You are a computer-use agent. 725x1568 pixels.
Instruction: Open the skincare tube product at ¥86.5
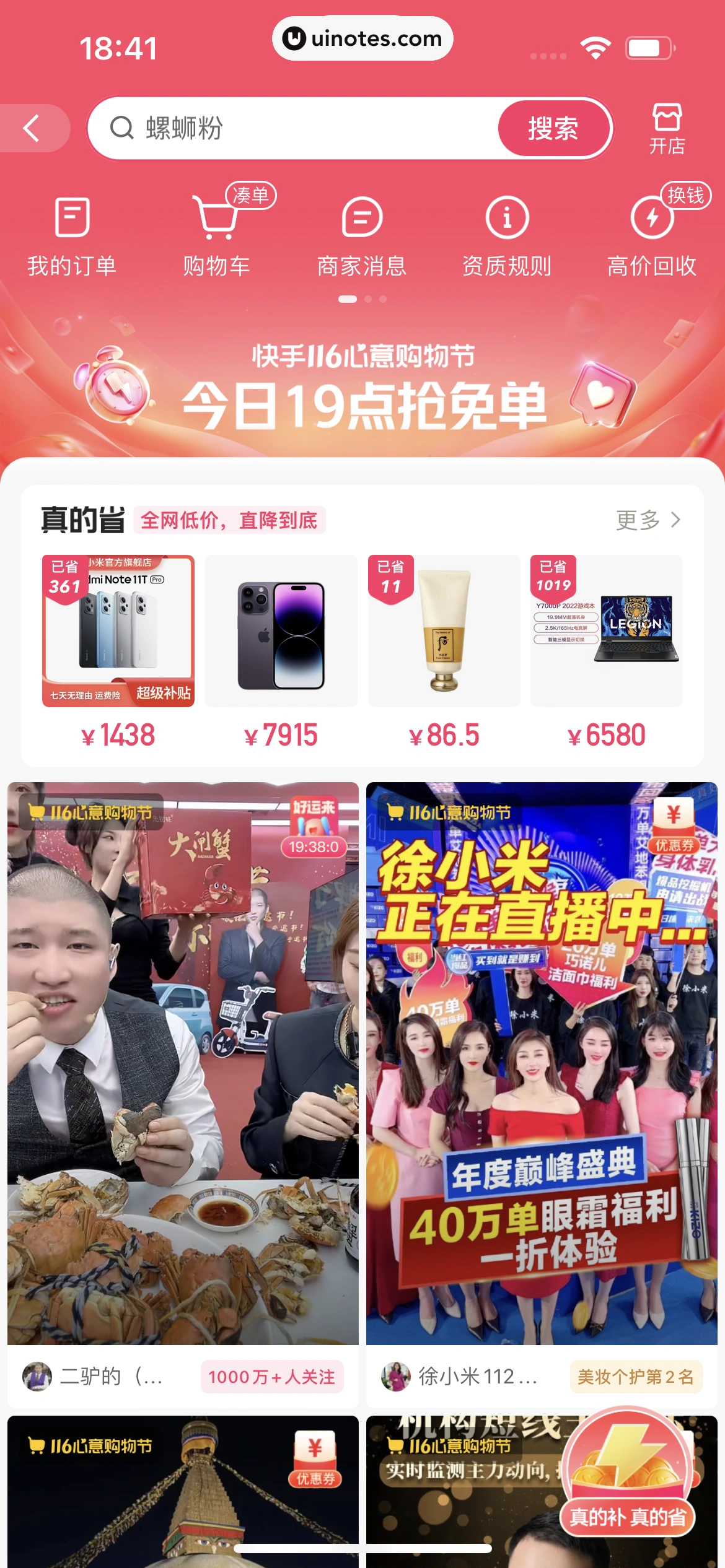pyautogui.click(x=444, y=632)
